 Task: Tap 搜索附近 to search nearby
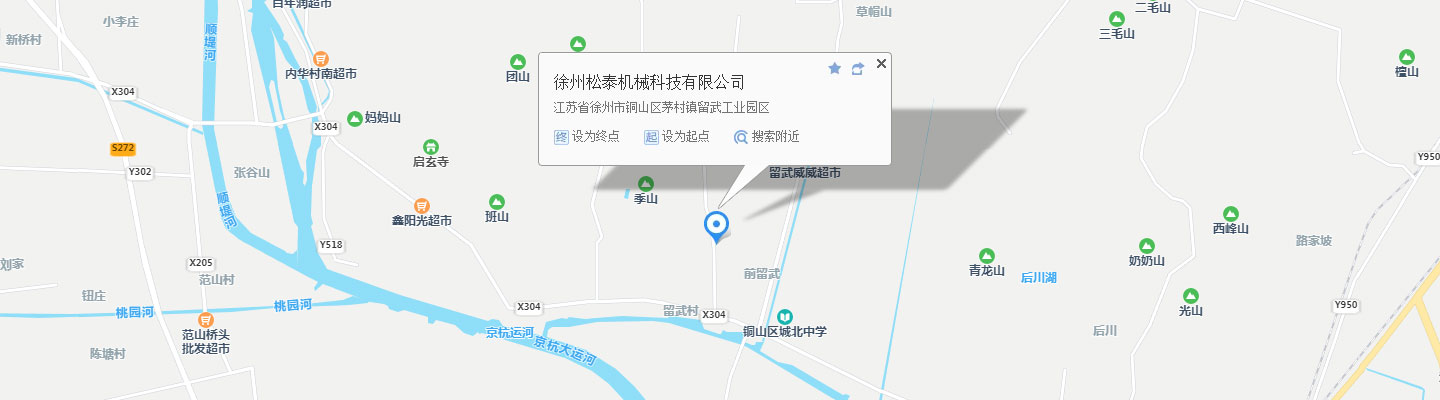pyautogui.click(x=767, y=137)
